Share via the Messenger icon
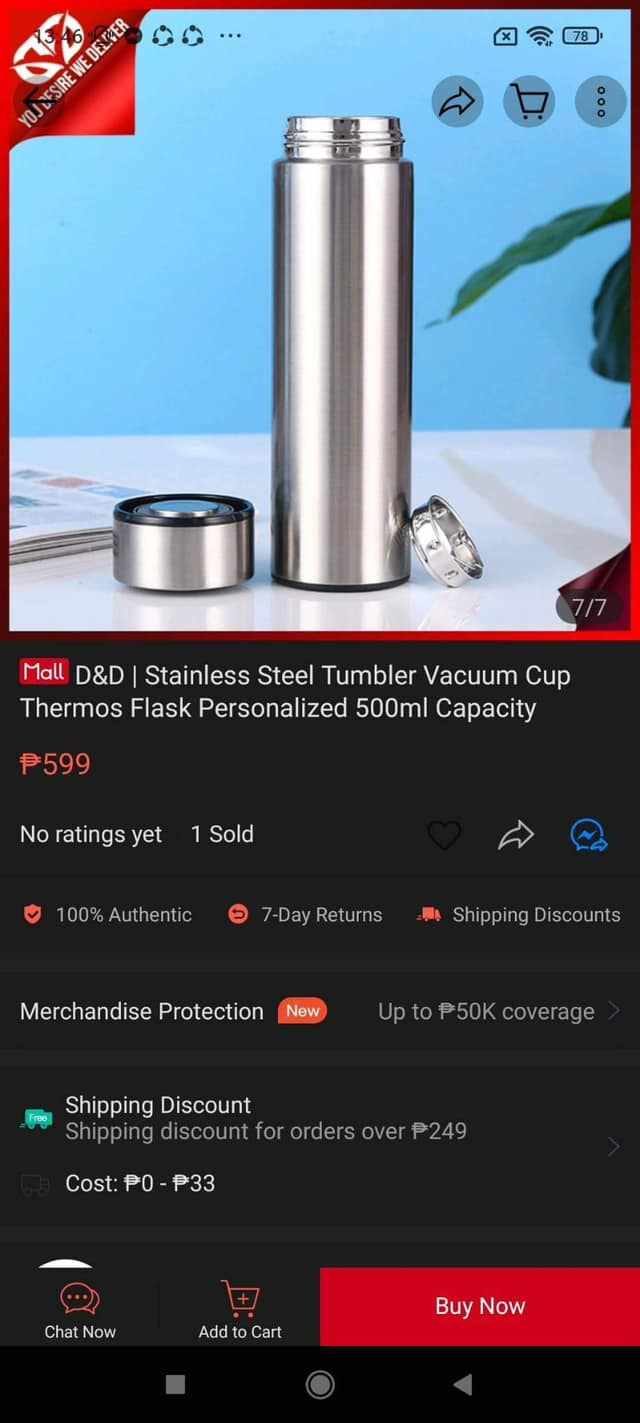This screenshot has width=640, height=1423. tap(589, 835)
